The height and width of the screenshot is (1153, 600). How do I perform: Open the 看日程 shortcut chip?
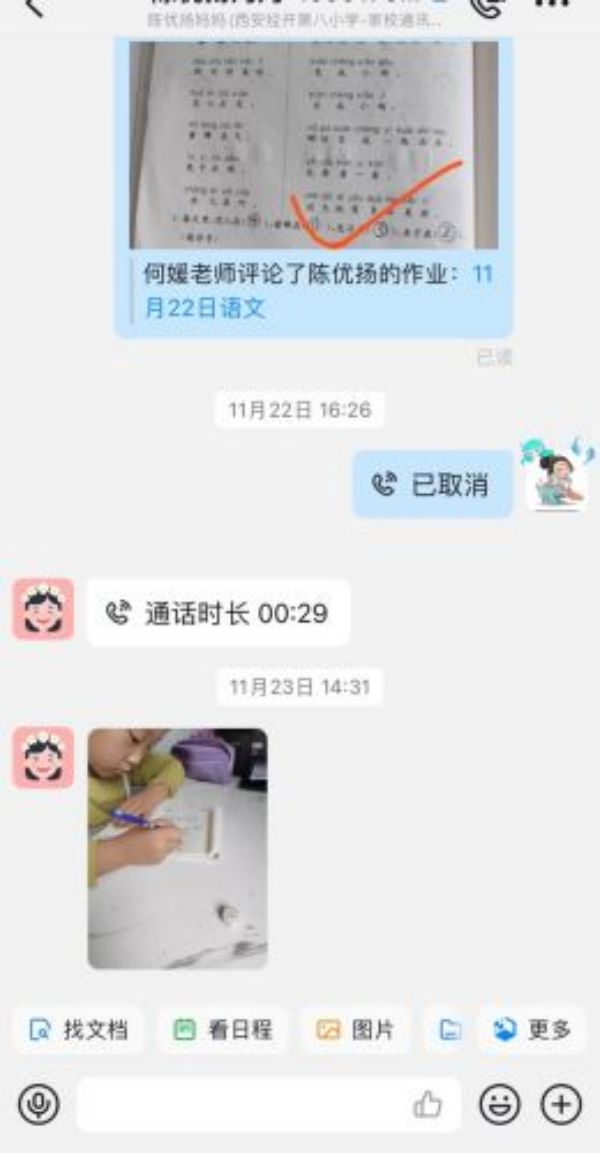(x=223, y=1030)
